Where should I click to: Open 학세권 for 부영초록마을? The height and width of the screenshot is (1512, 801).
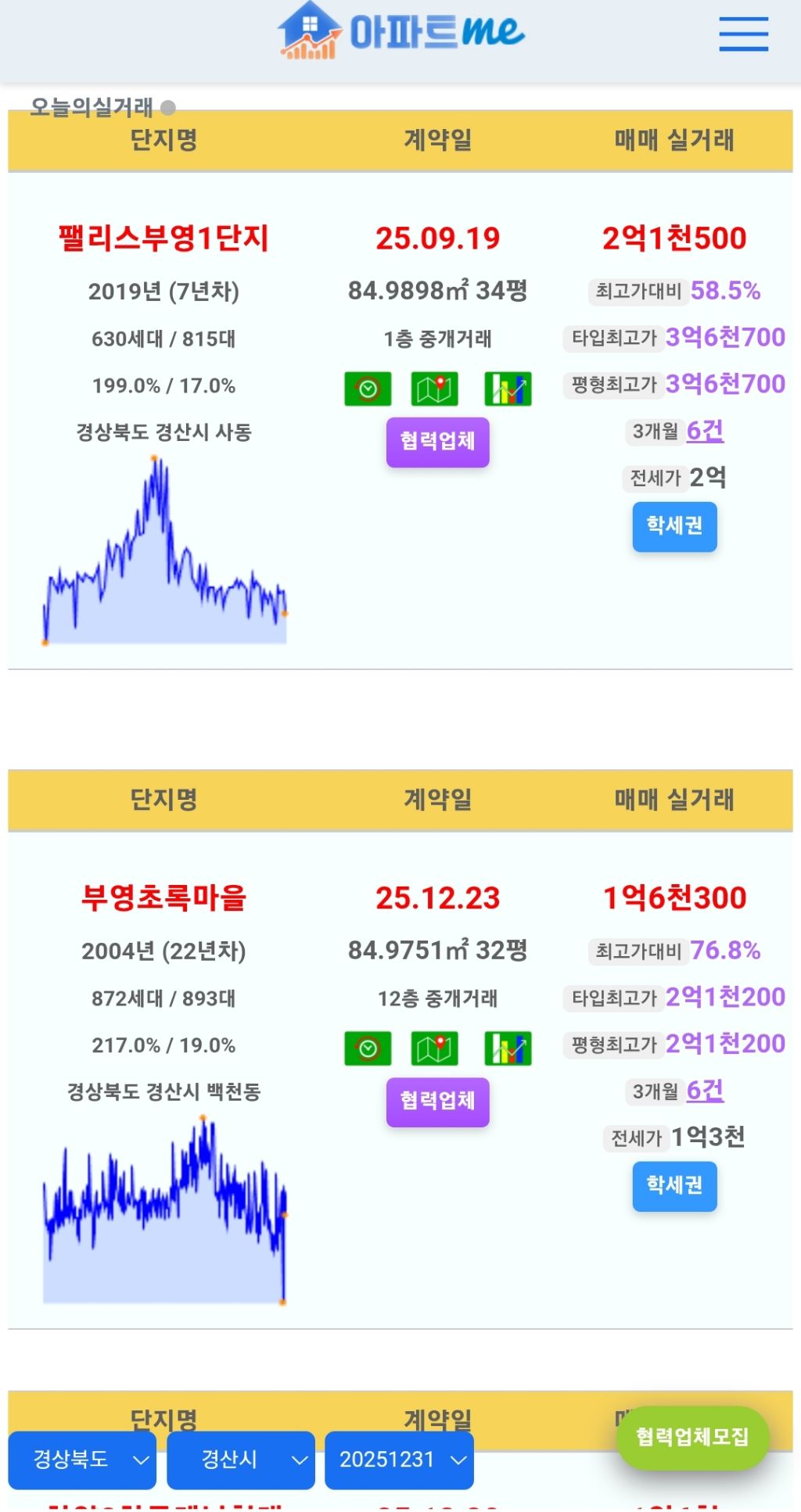[x=674, y=1187]
